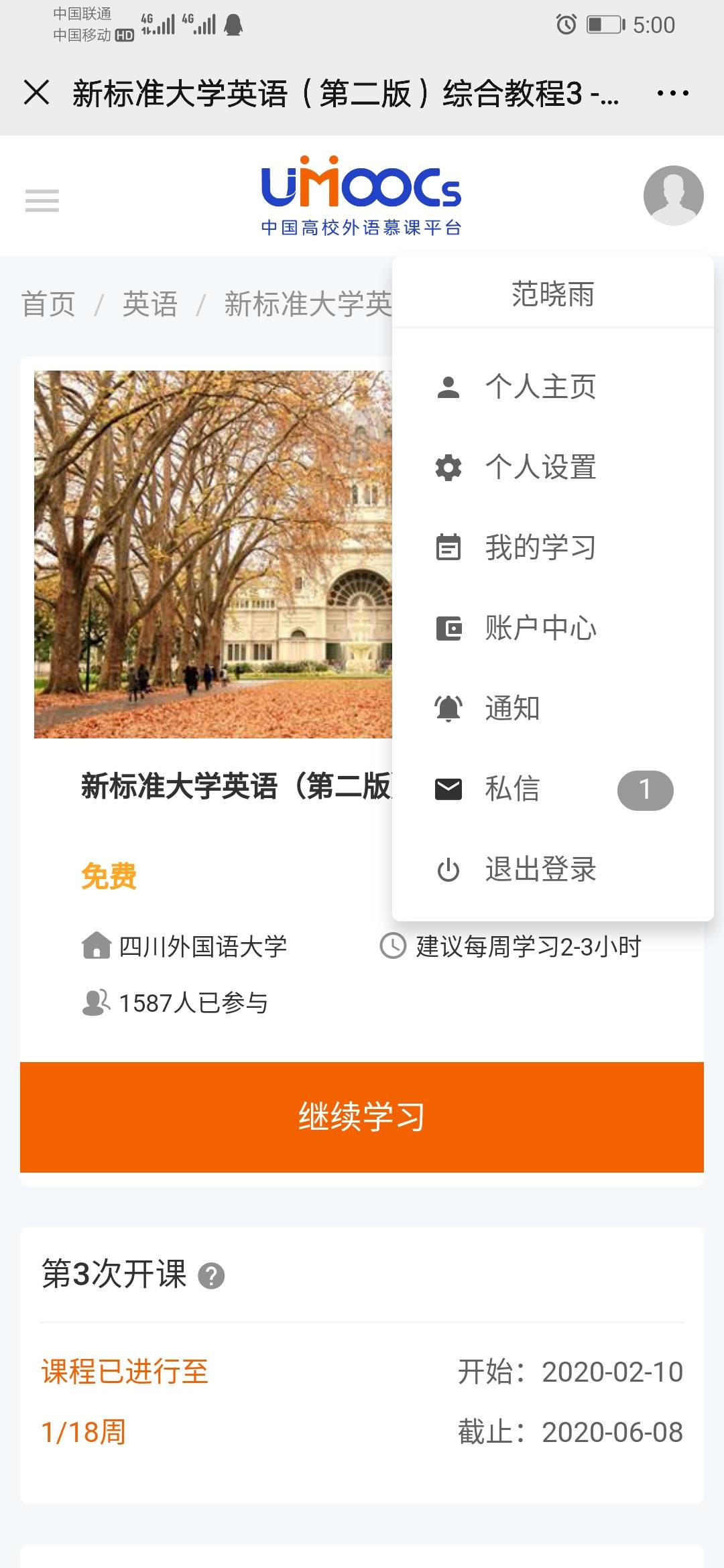
Task: Open the 英语 breadcrumb link
Action: [x=150, y=304]
